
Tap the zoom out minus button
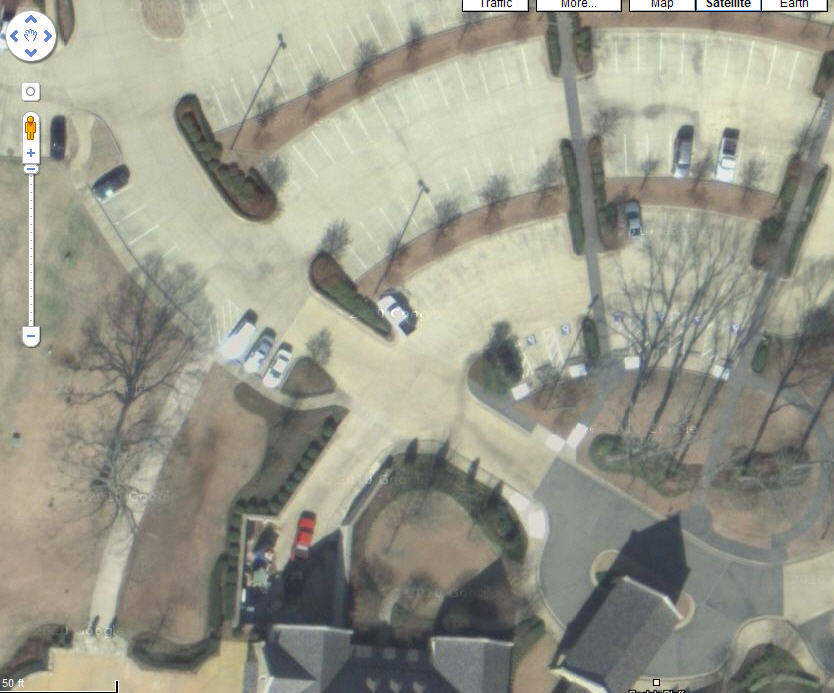point(31,337)
